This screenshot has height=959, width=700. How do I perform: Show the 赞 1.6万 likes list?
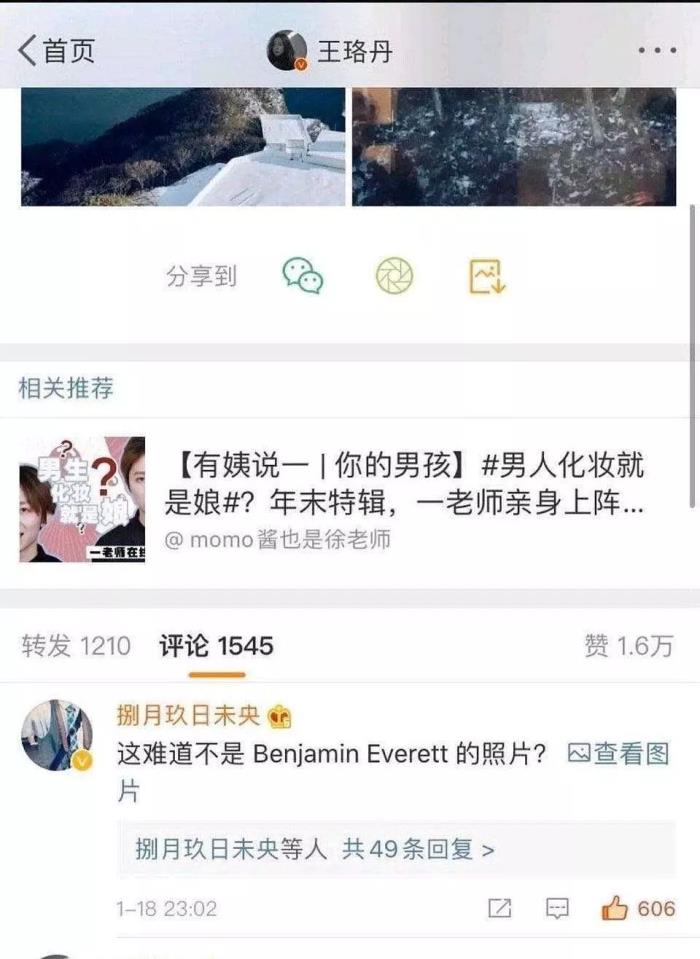[x=628, y=646]
